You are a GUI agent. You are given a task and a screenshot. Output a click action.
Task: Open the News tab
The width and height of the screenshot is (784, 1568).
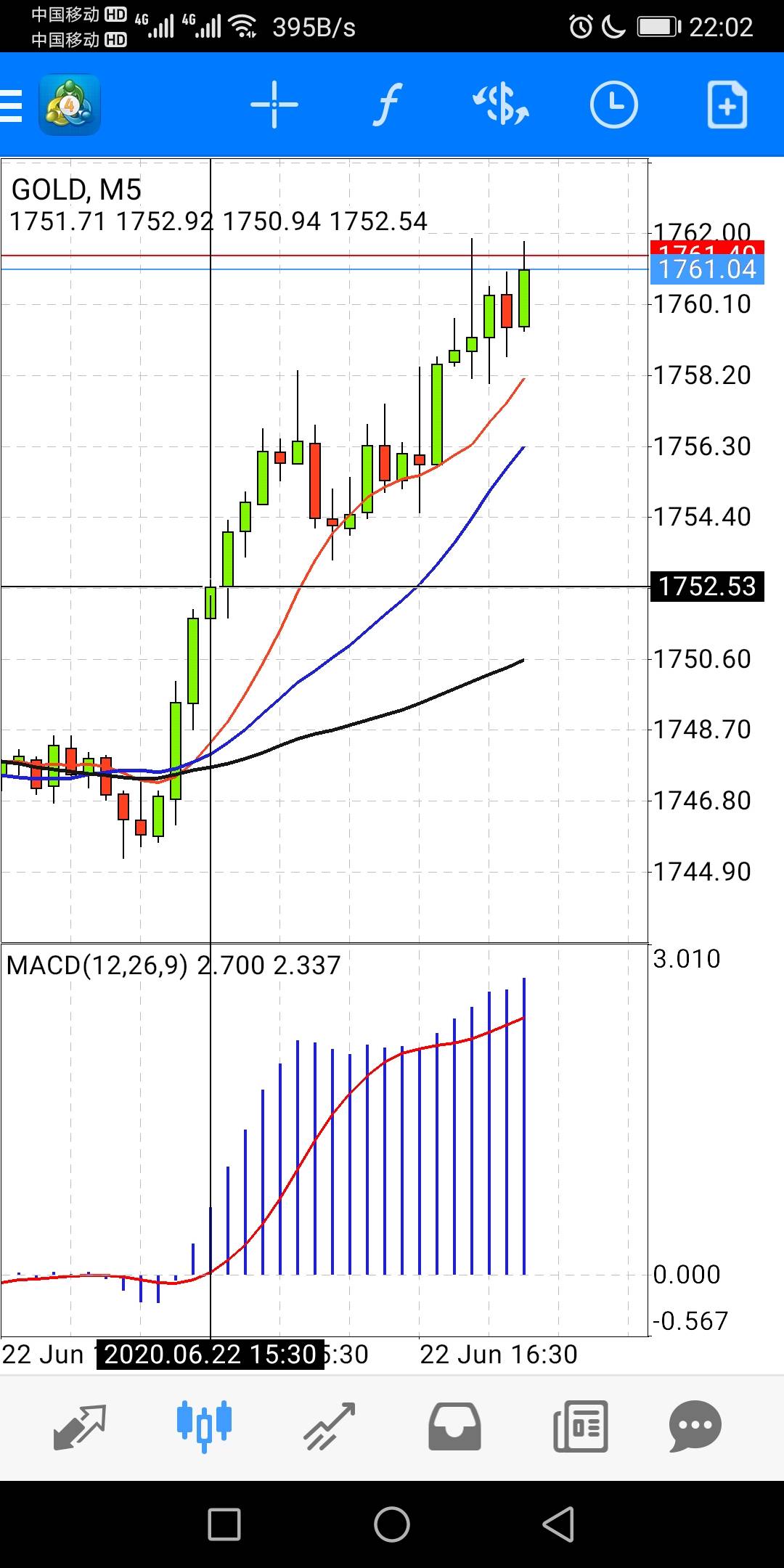point(580,1426)
